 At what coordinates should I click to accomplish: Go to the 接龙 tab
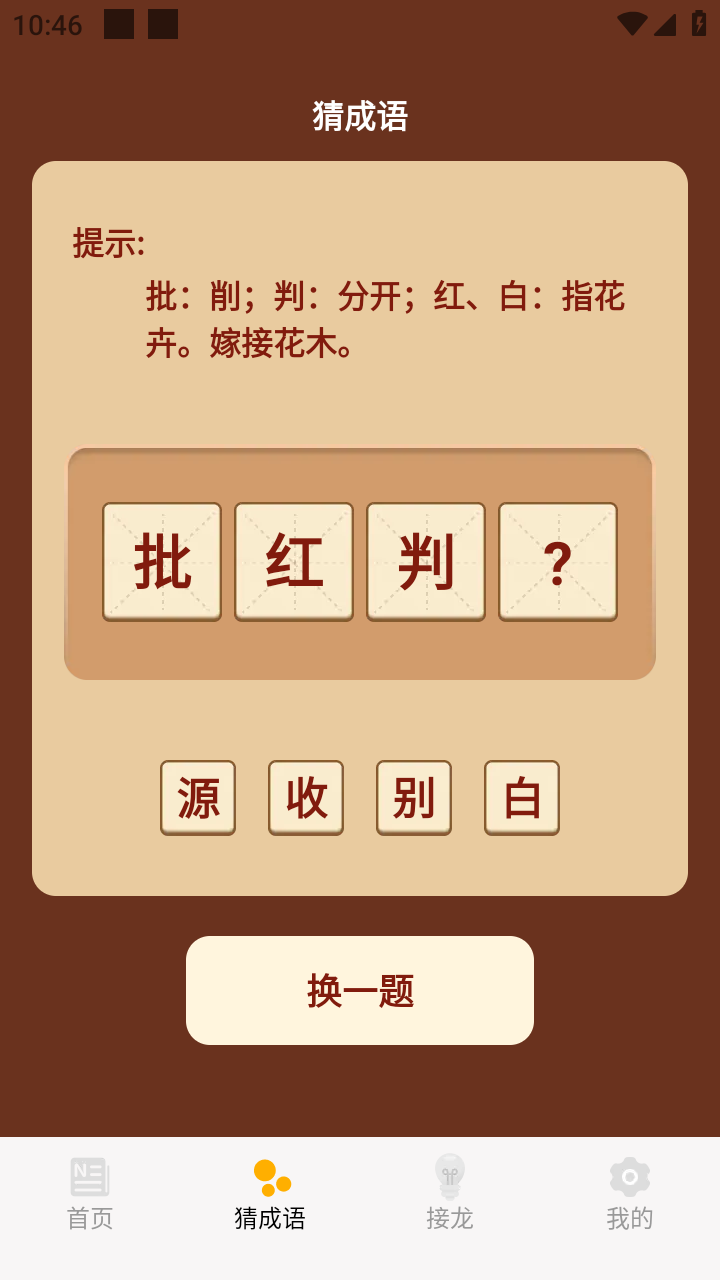coord(450,1195)
